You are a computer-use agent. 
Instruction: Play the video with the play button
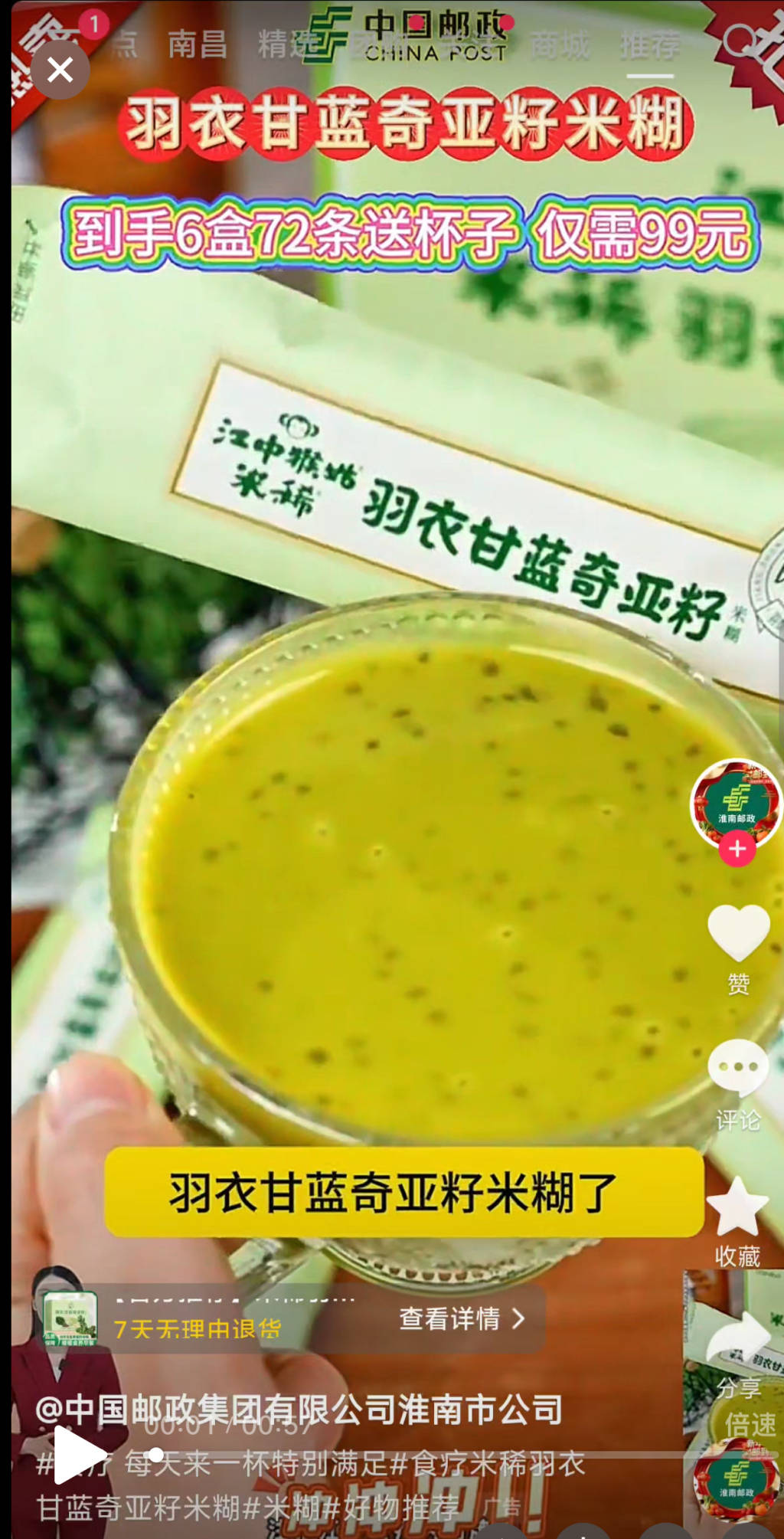click(x=79, y=1455)
